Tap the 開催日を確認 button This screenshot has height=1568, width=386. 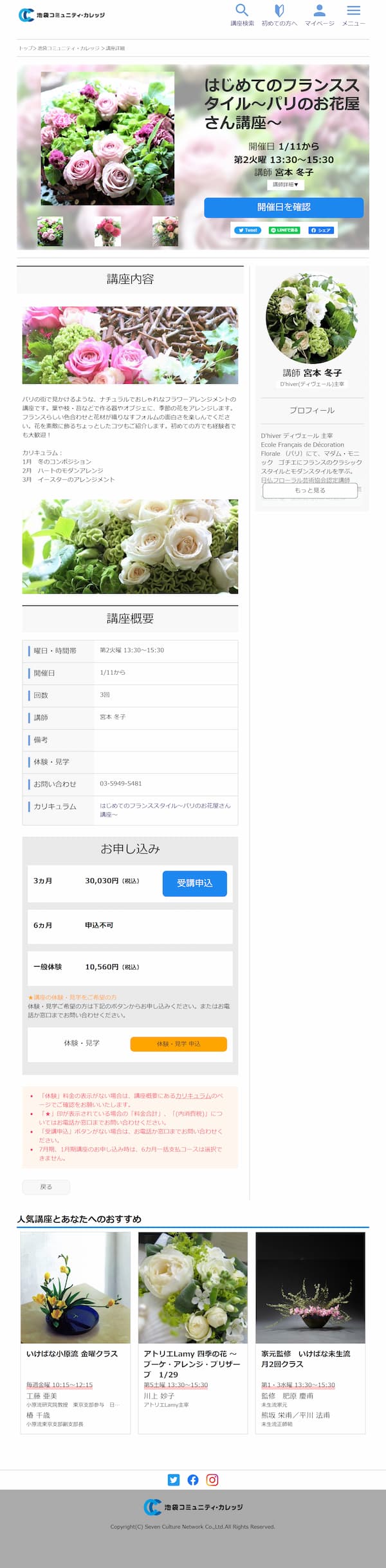284,207
